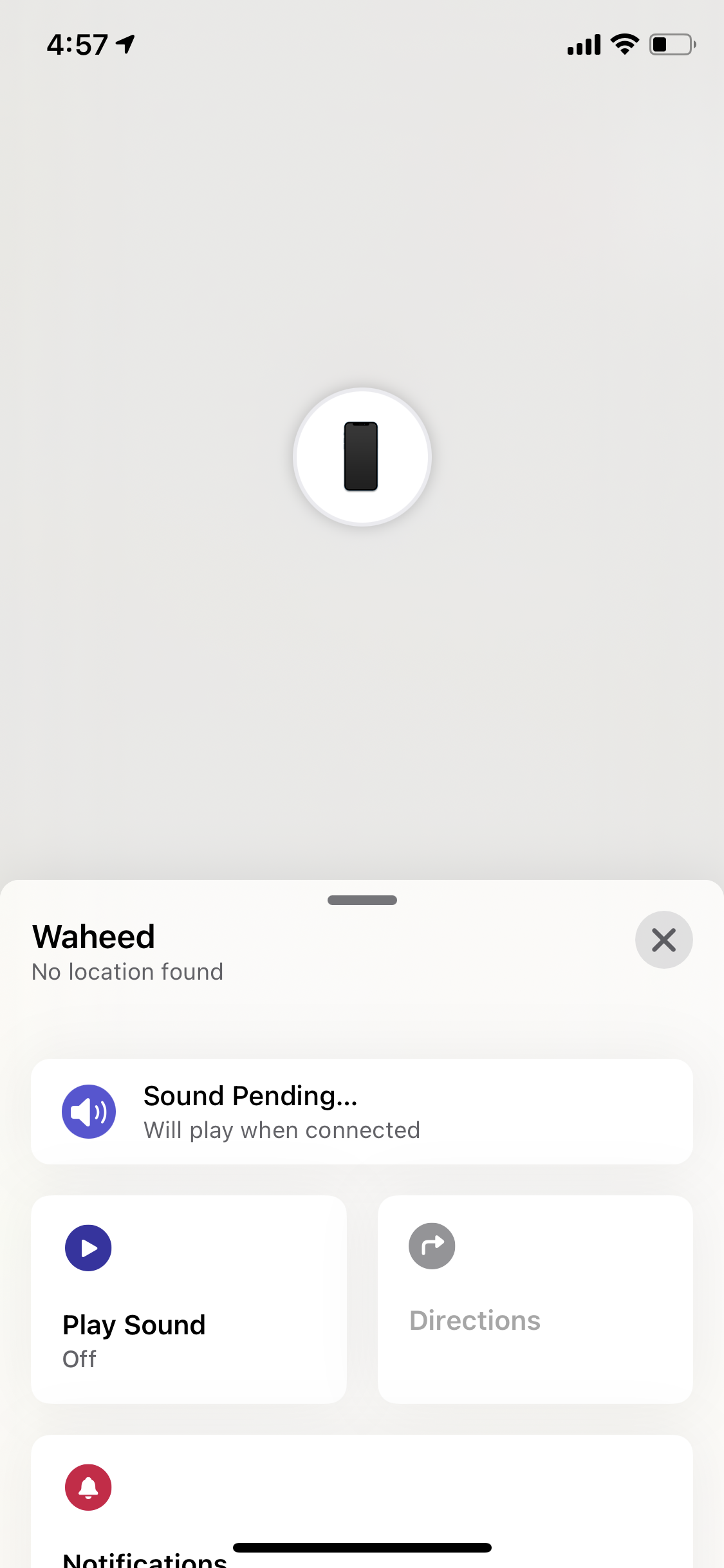724x1568 pixels.
Task: Tap the Sound Pending banner
Action: 362,1112
